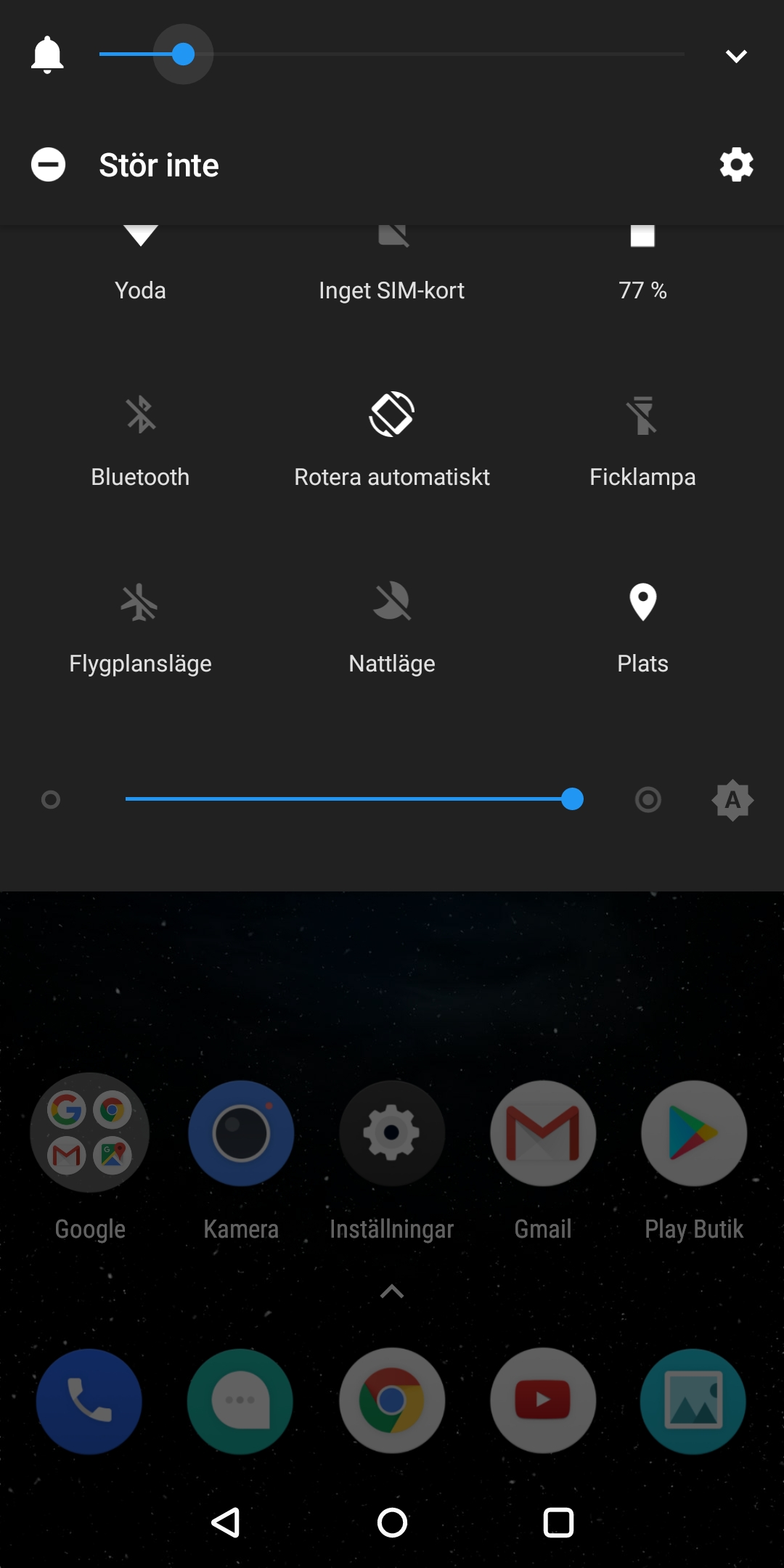Tap the brightness slider track
This screenshot has width=784, height=1568.
click(x=348, y=799)
